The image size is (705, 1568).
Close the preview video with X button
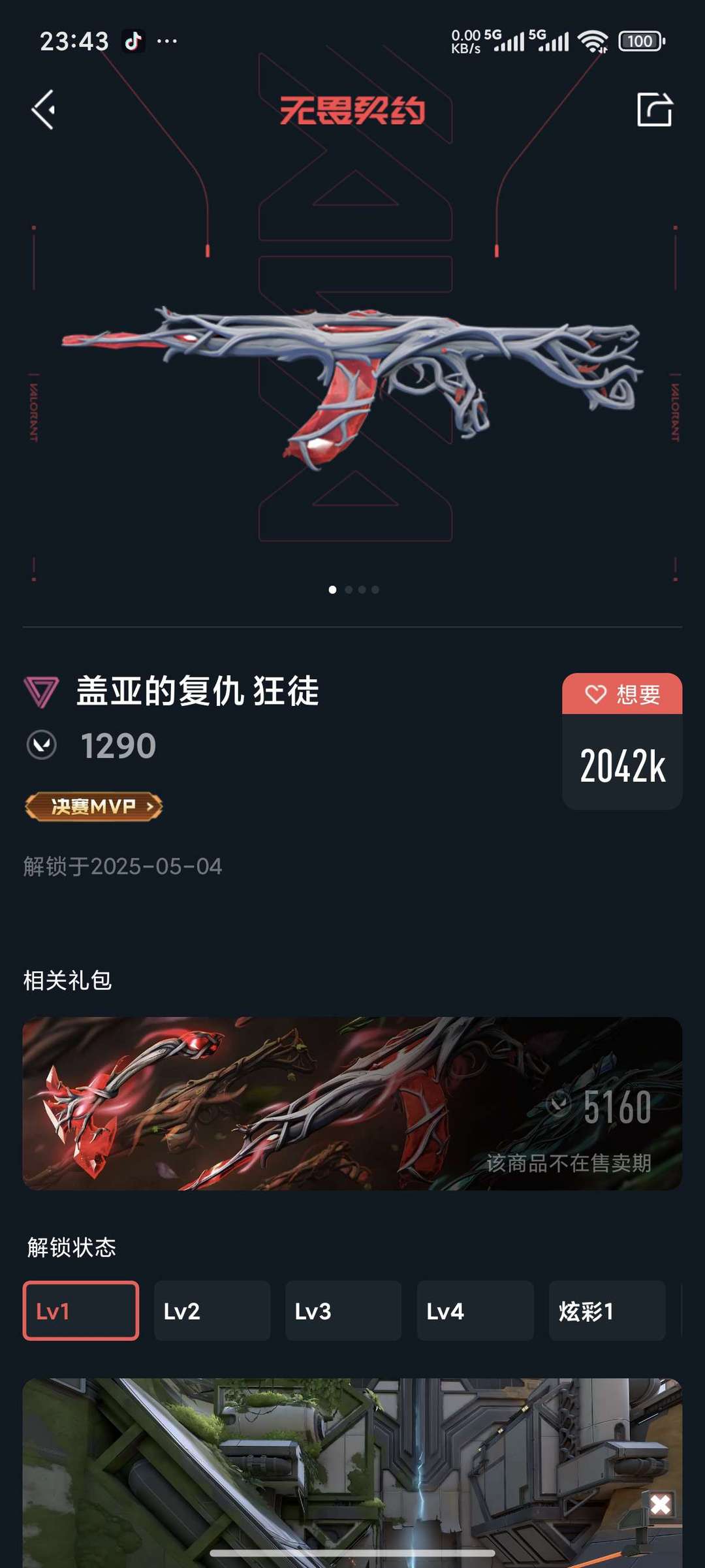tap(661, 1505)
